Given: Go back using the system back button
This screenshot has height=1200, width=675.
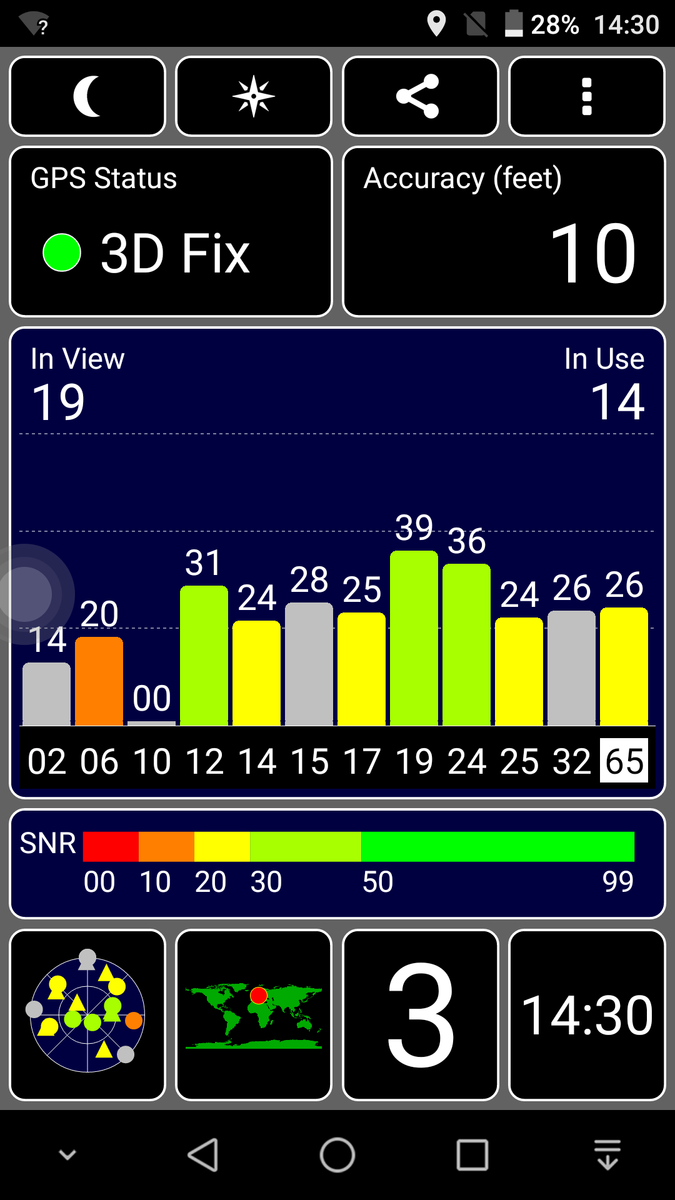Looking at the screenshot, I should (203, 1155).
